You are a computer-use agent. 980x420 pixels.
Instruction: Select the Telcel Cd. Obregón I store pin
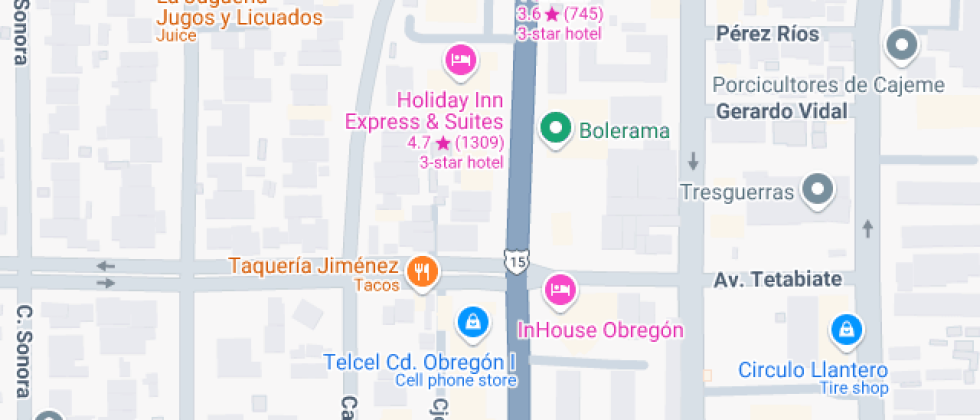point(471,321)
